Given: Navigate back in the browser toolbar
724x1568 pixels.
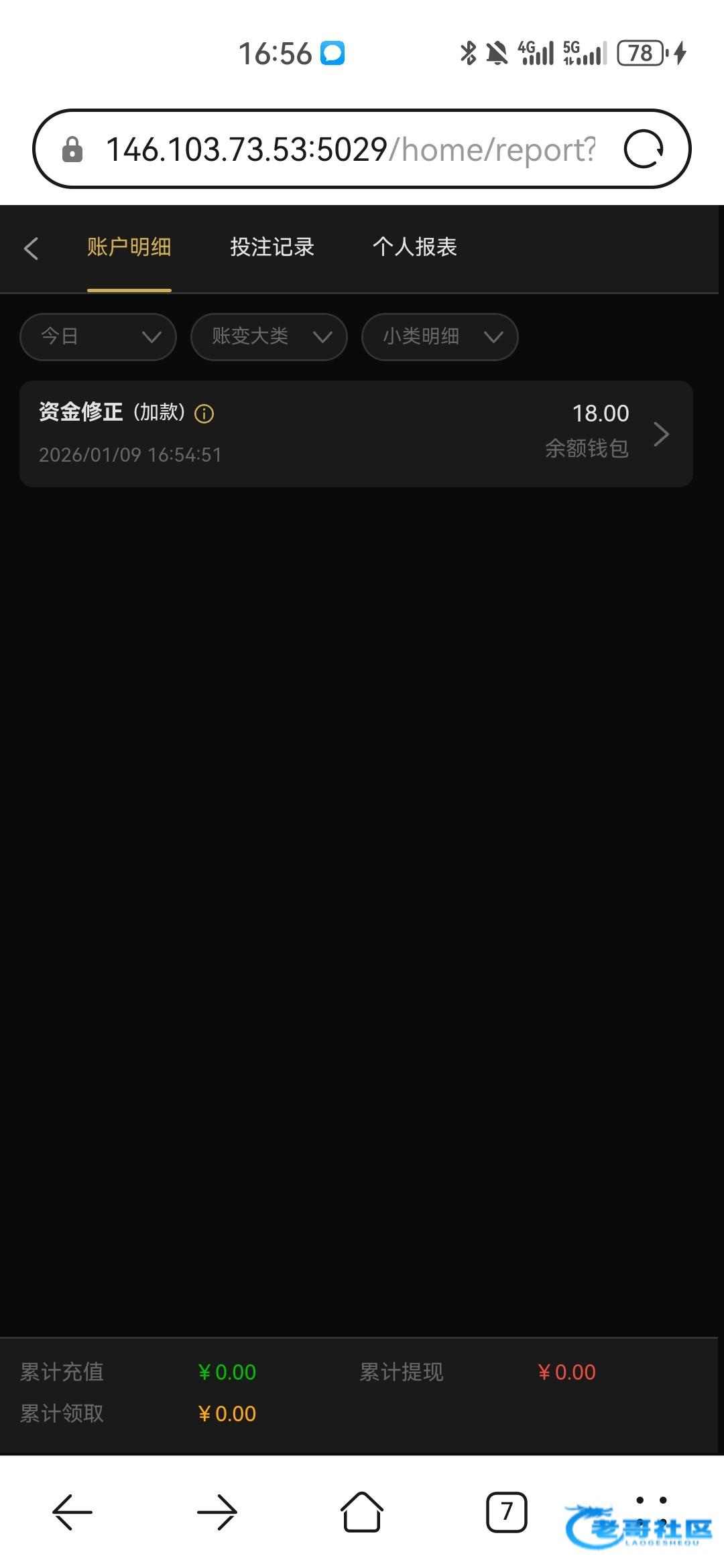Looking at the screenshot, I should click(x=72, y=1512).
